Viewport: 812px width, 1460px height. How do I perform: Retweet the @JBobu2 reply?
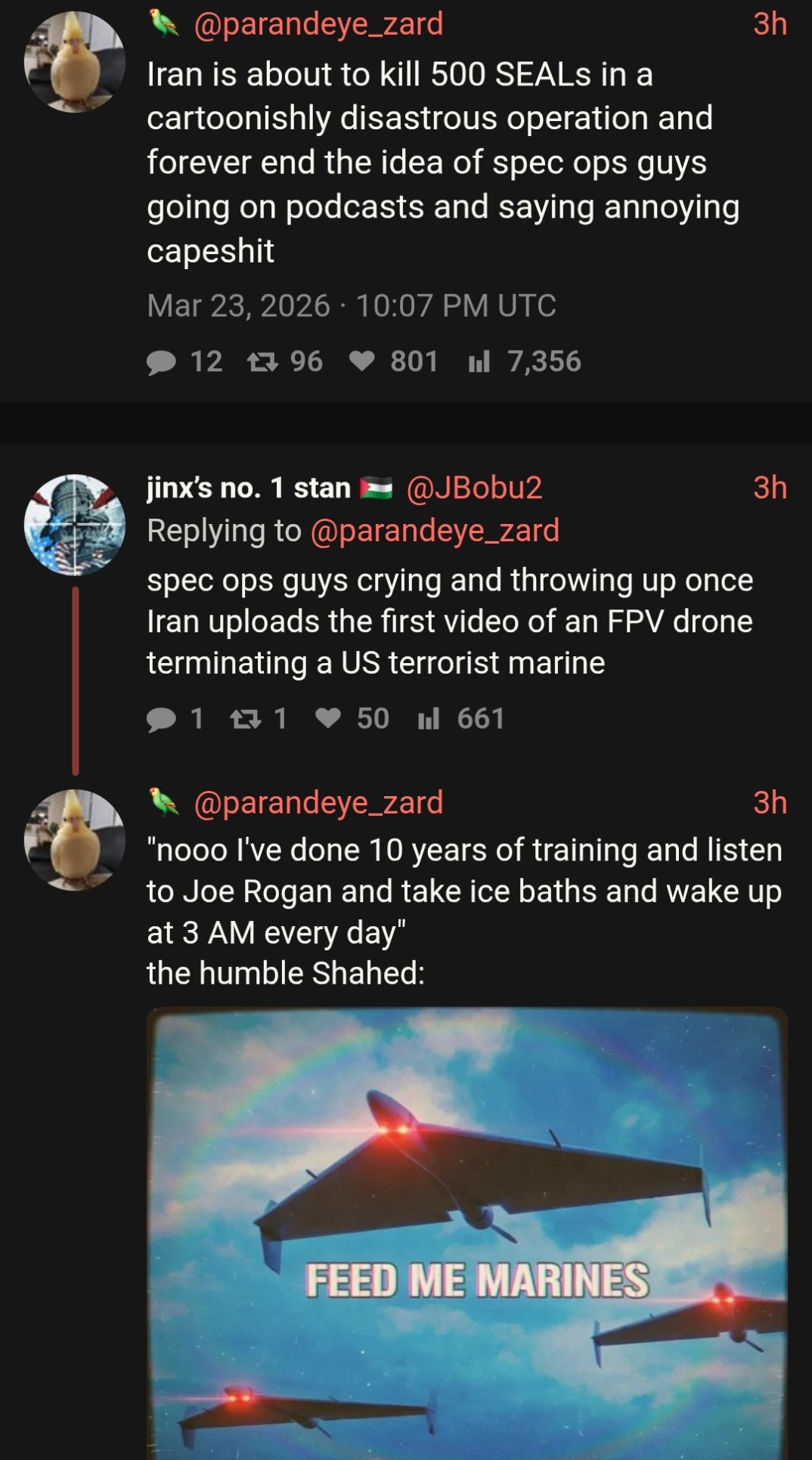[x=245, y=719]
